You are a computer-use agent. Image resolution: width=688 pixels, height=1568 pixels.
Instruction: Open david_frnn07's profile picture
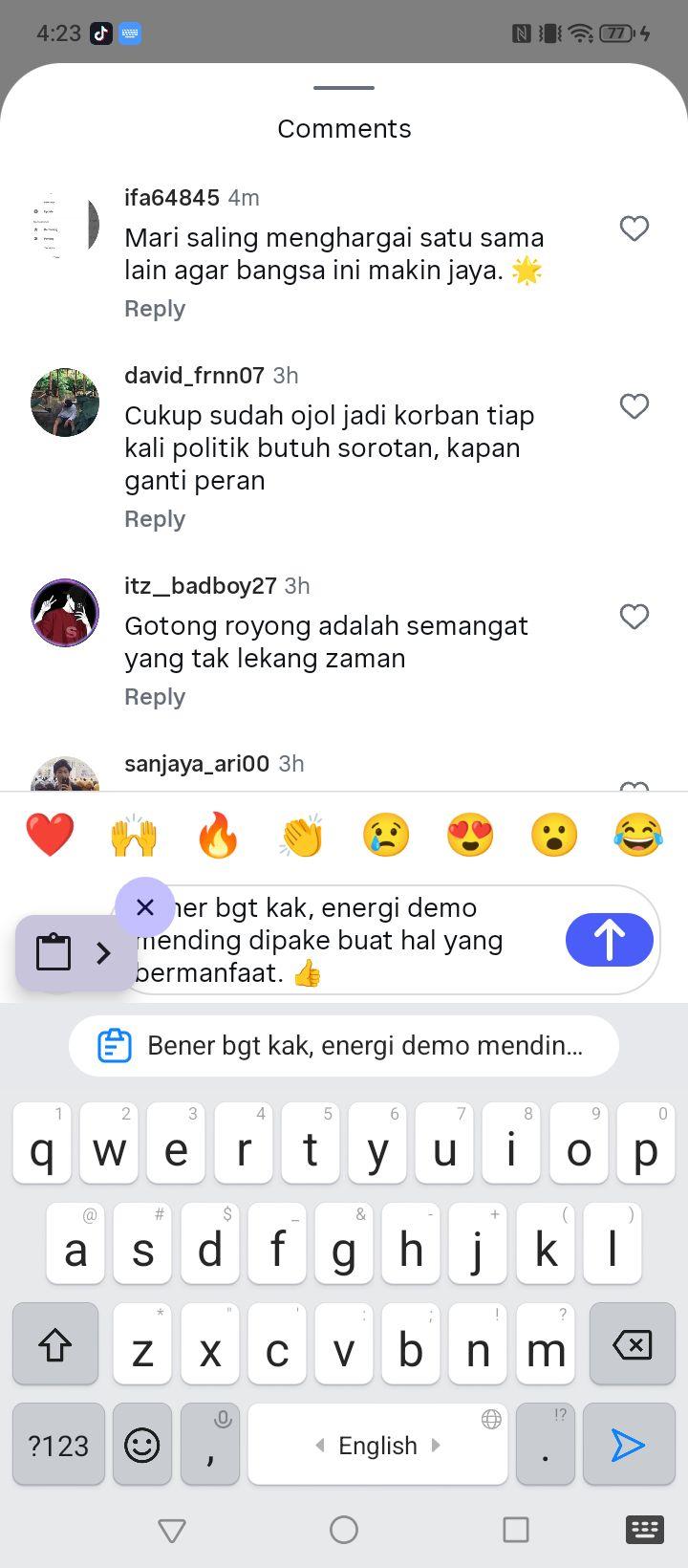click(65, 403)
